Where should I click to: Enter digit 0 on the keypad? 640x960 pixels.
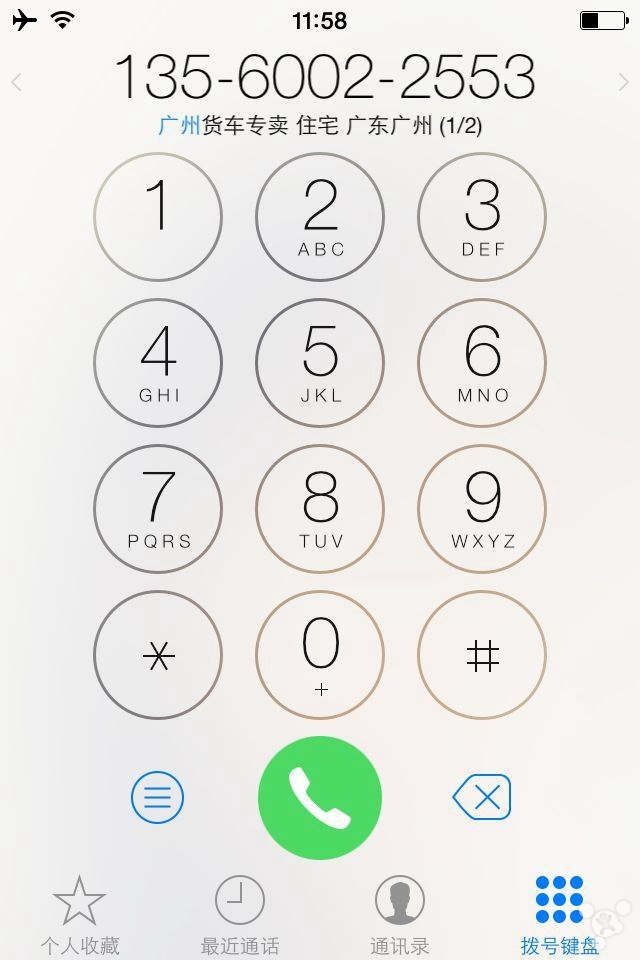tap(320, 655)
